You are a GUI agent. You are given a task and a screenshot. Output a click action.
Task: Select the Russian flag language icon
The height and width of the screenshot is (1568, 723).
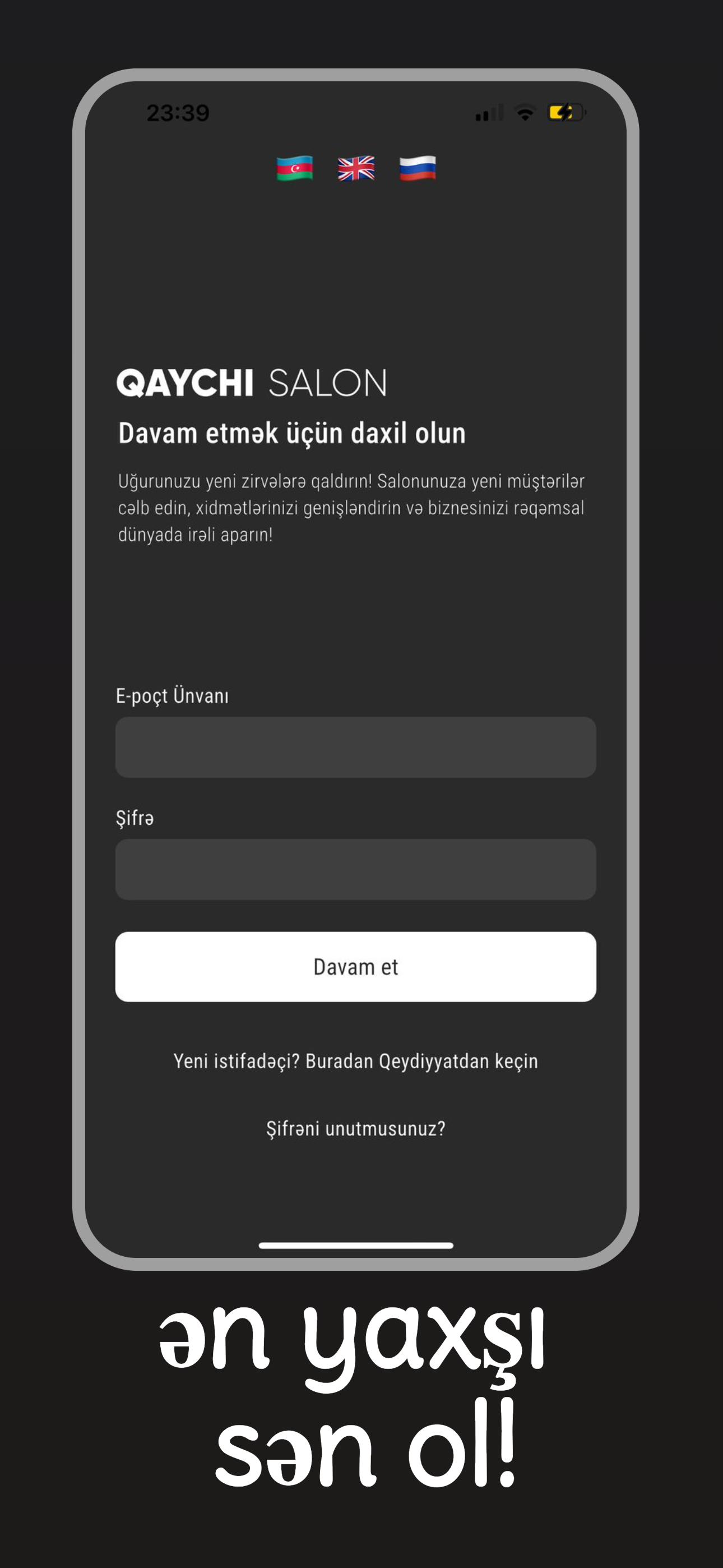click(418, 168)
